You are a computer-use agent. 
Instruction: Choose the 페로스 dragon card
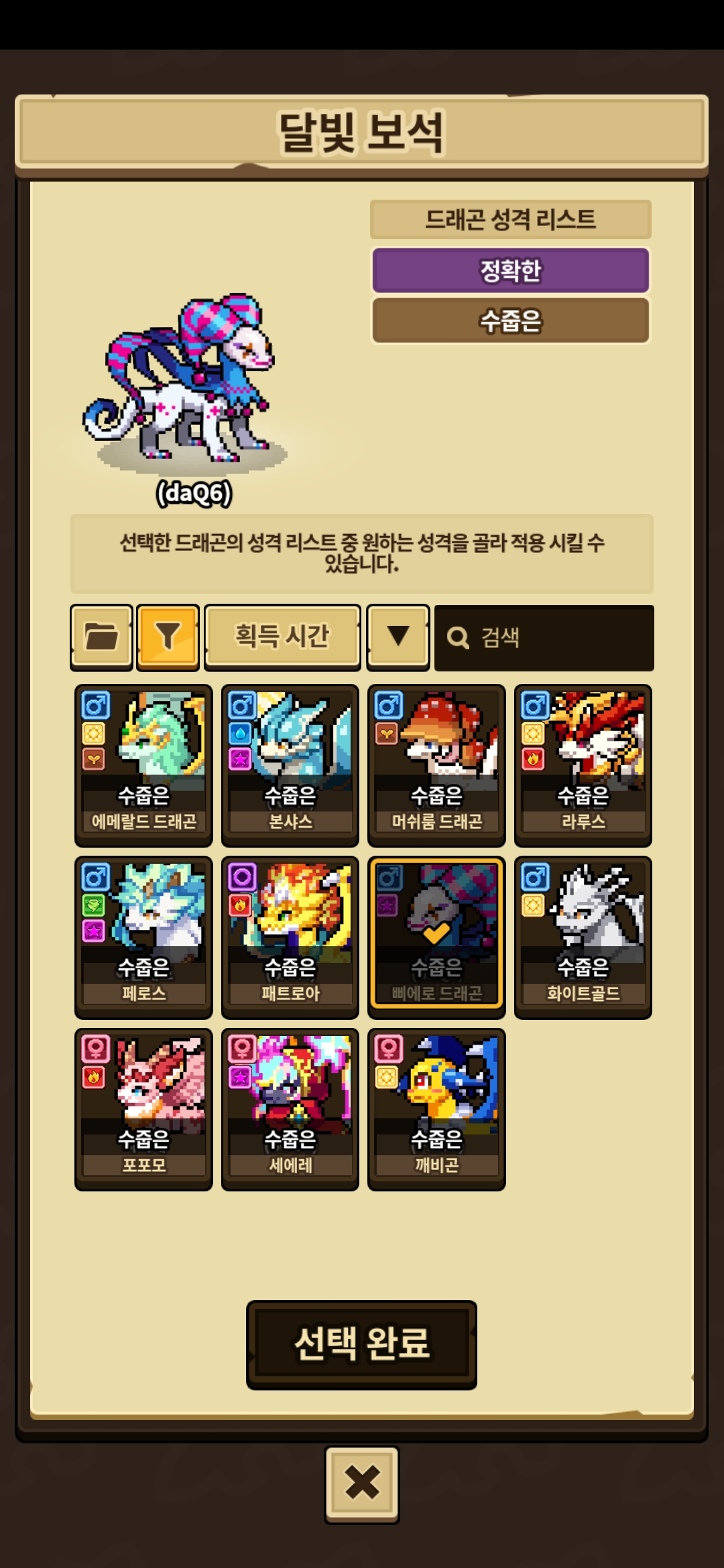[x=143, y=937]
